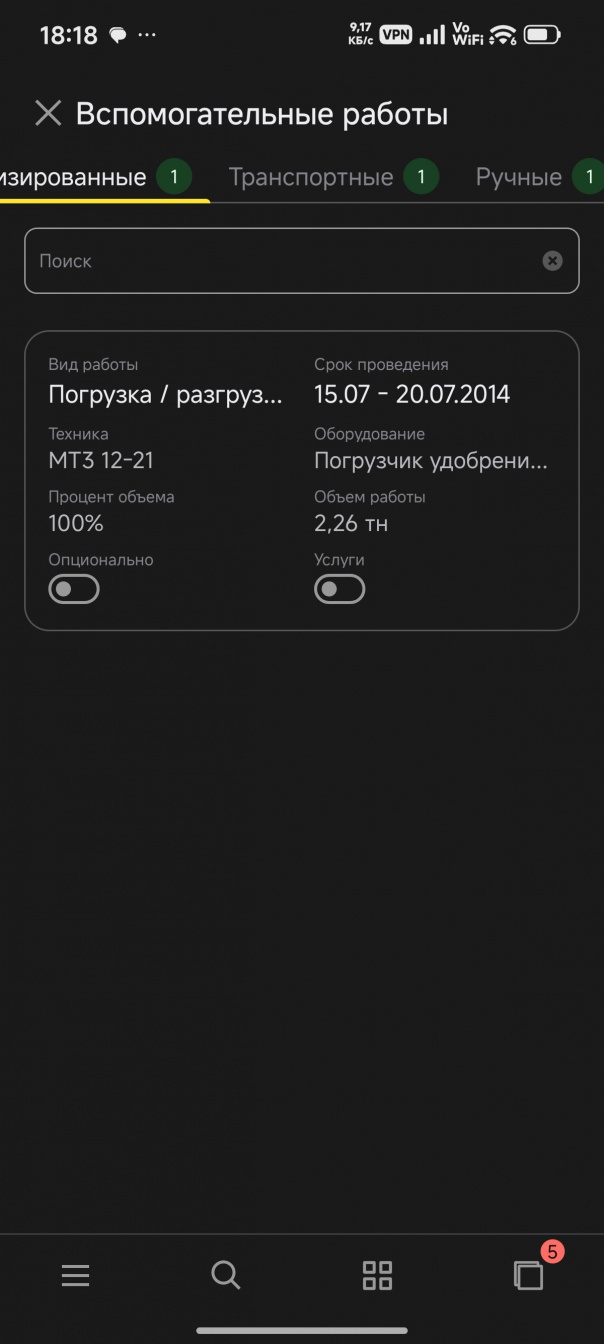Switch to the Ручные tab
The height and width of the screenshot is (1344, 604).
point(519,178)
